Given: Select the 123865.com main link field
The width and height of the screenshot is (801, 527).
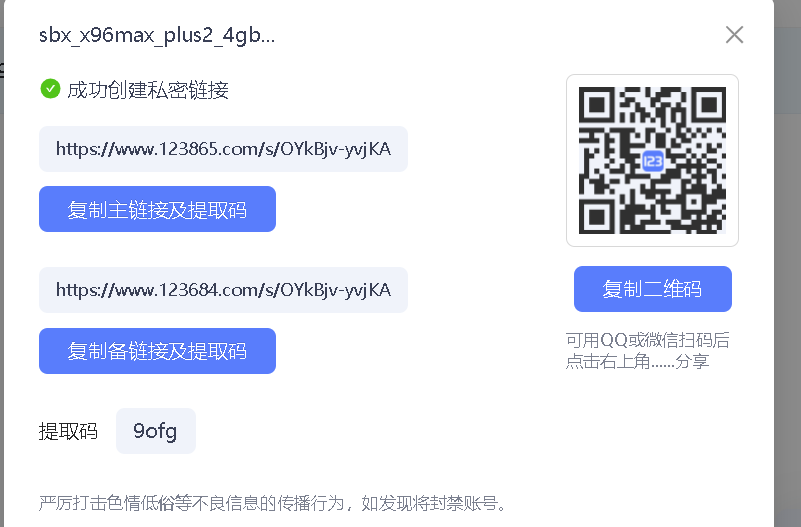Looking at the screenshot, I should coord(223,149).
